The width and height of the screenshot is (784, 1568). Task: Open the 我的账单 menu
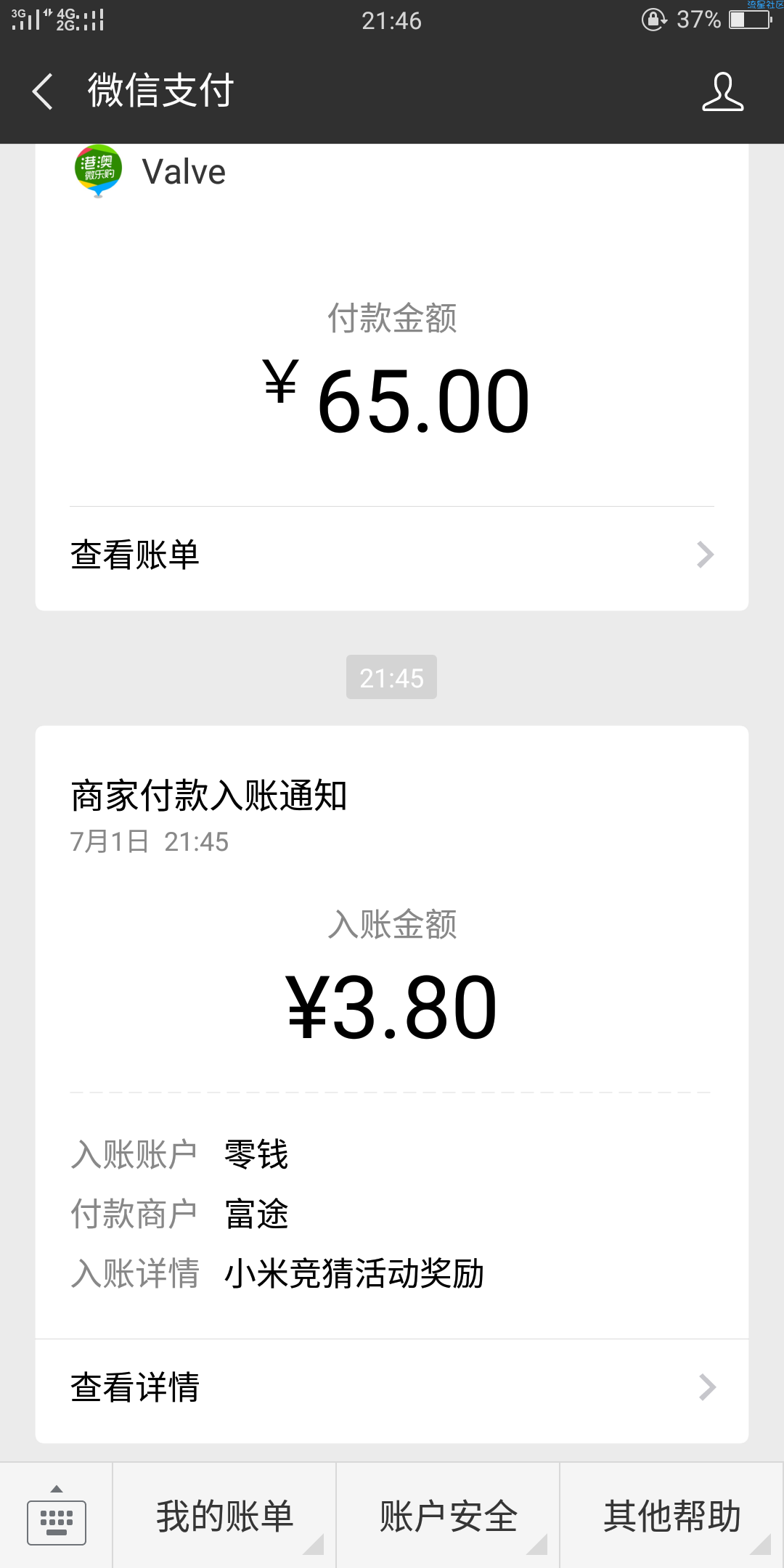coord(224,1516)
